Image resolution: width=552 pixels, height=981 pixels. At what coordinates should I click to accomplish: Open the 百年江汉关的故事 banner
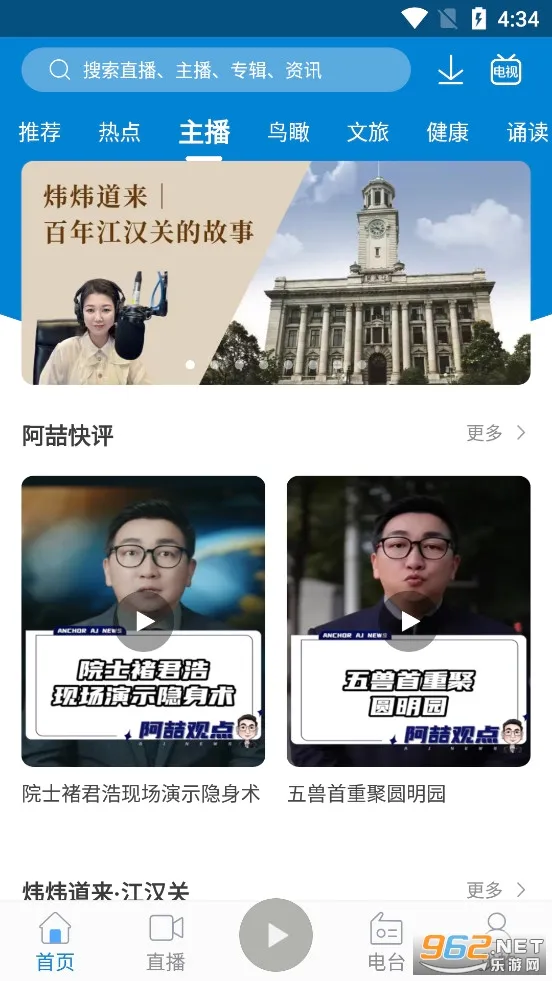[276, 273]
